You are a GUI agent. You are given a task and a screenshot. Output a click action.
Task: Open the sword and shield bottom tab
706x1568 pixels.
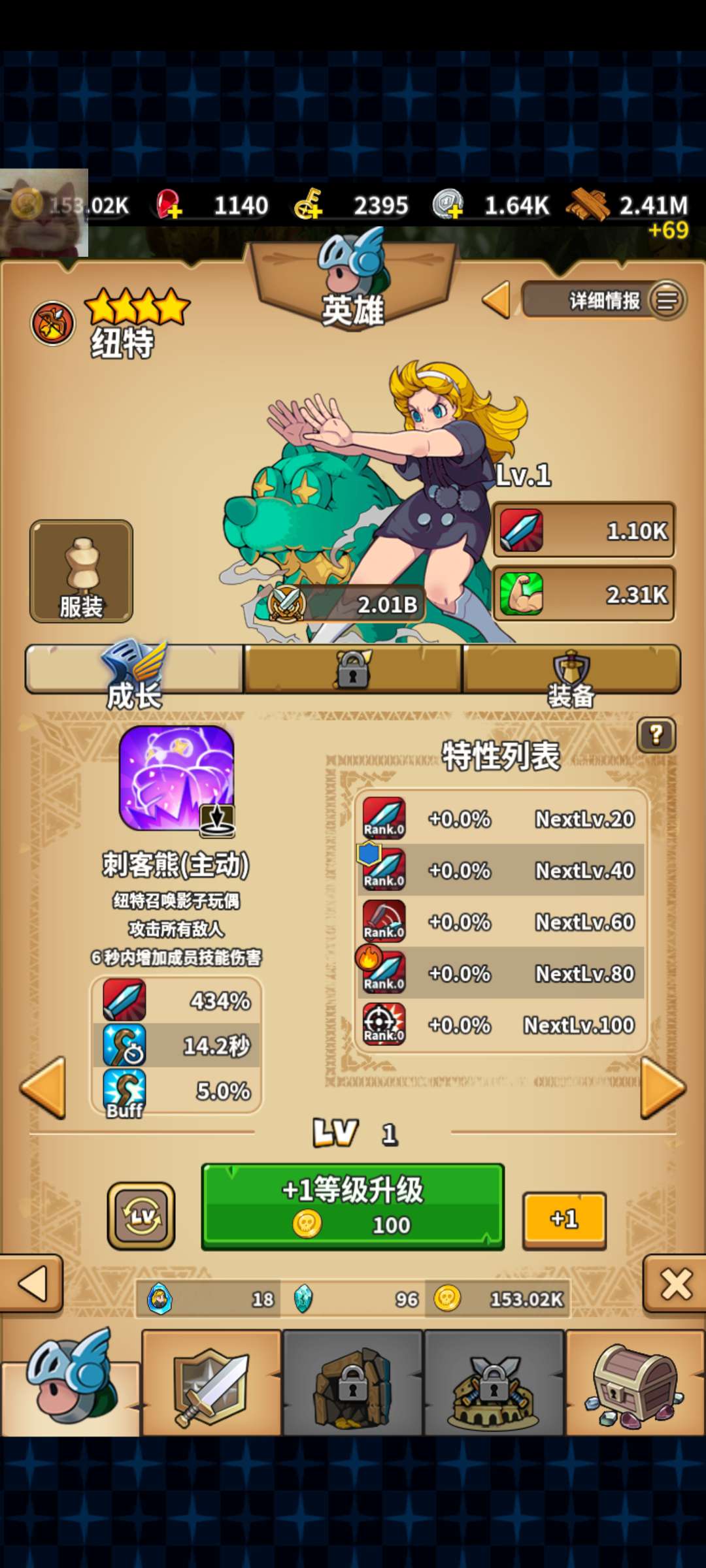click(x=211, y=1384)
